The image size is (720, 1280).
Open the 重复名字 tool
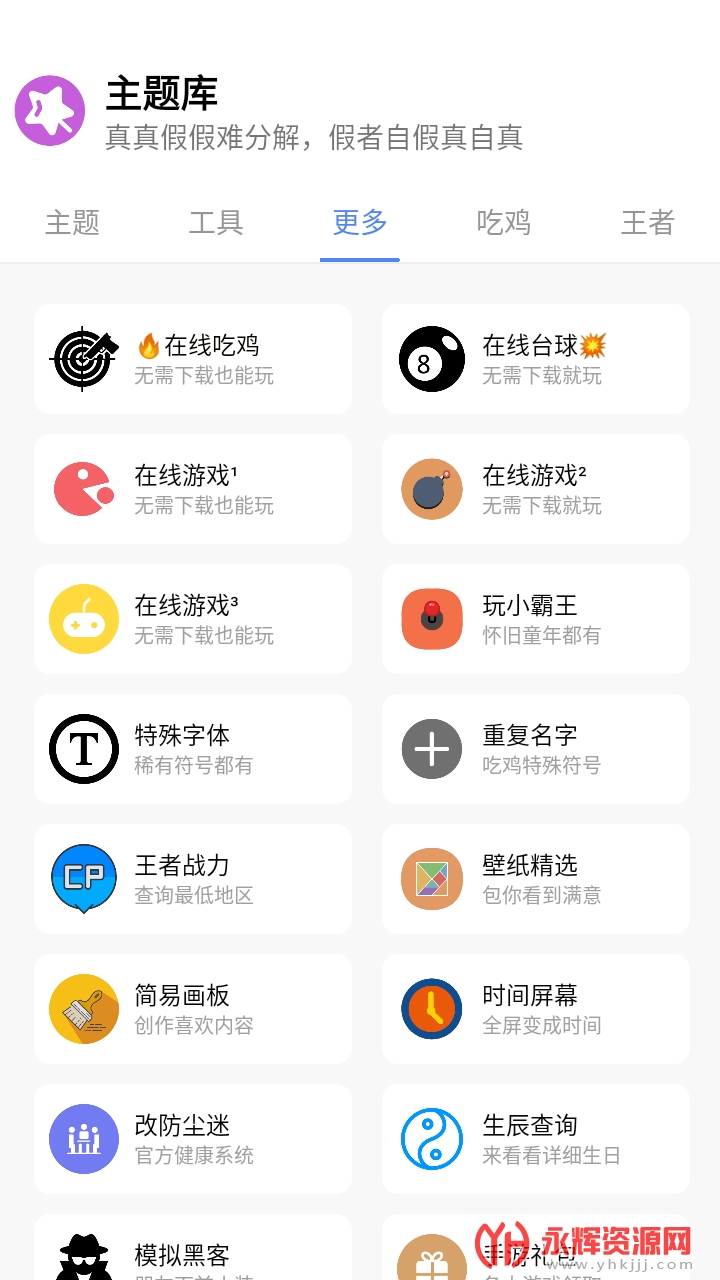pos(536,749)
